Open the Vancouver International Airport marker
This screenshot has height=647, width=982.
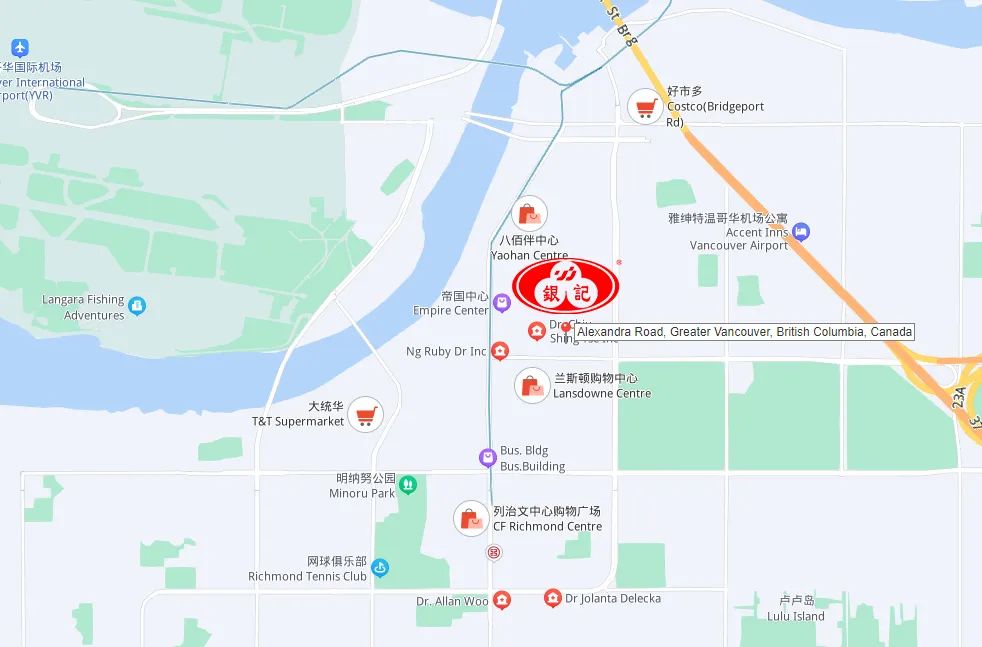[20, 48]
